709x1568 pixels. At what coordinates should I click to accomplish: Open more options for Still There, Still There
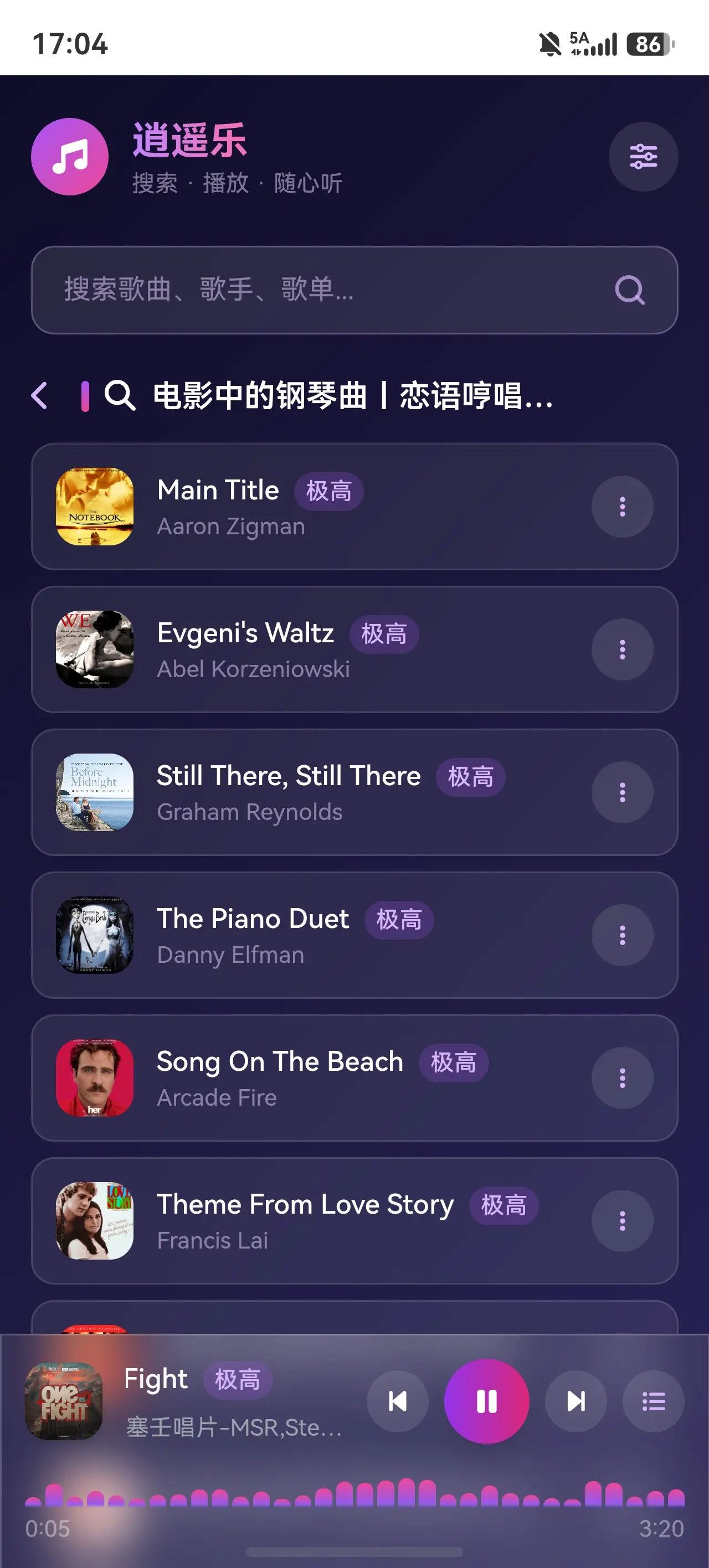(622, 792)
